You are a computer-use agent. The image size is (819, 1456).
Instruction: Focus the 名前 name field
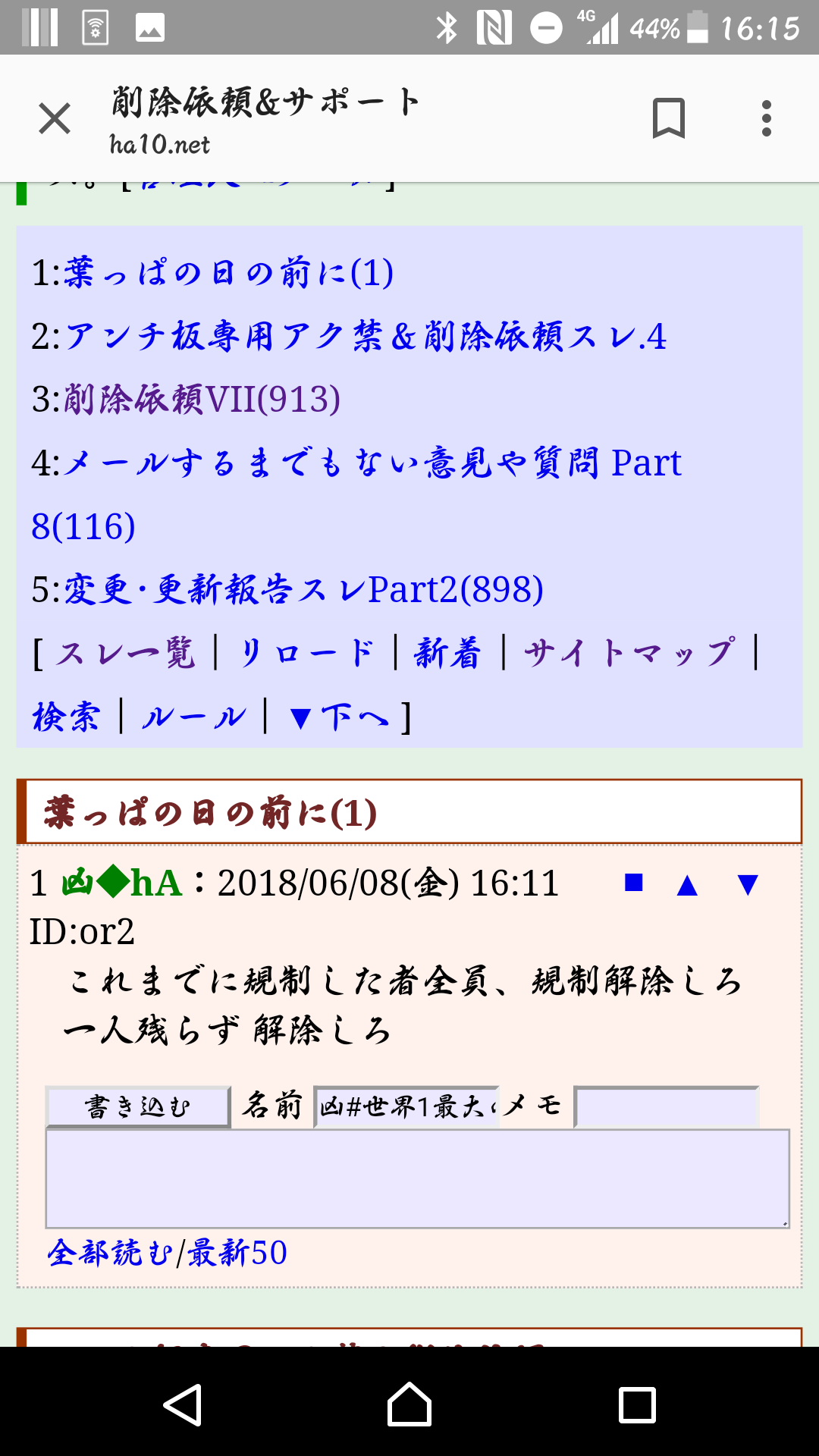click(406, 1107)
